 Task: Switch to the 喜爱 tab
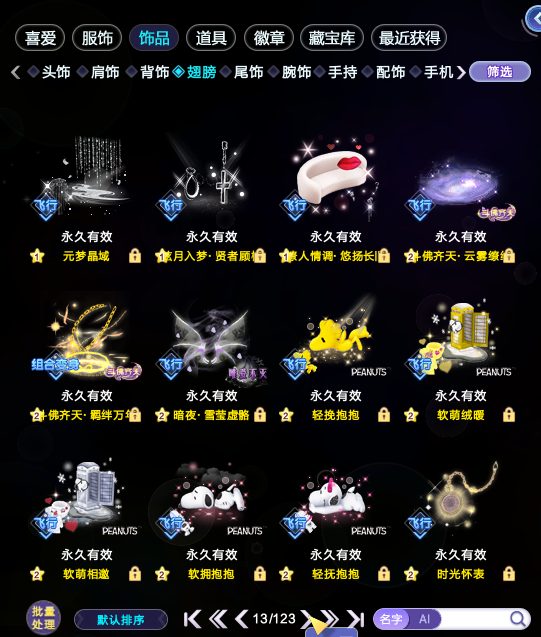click(x=40, y=38)
